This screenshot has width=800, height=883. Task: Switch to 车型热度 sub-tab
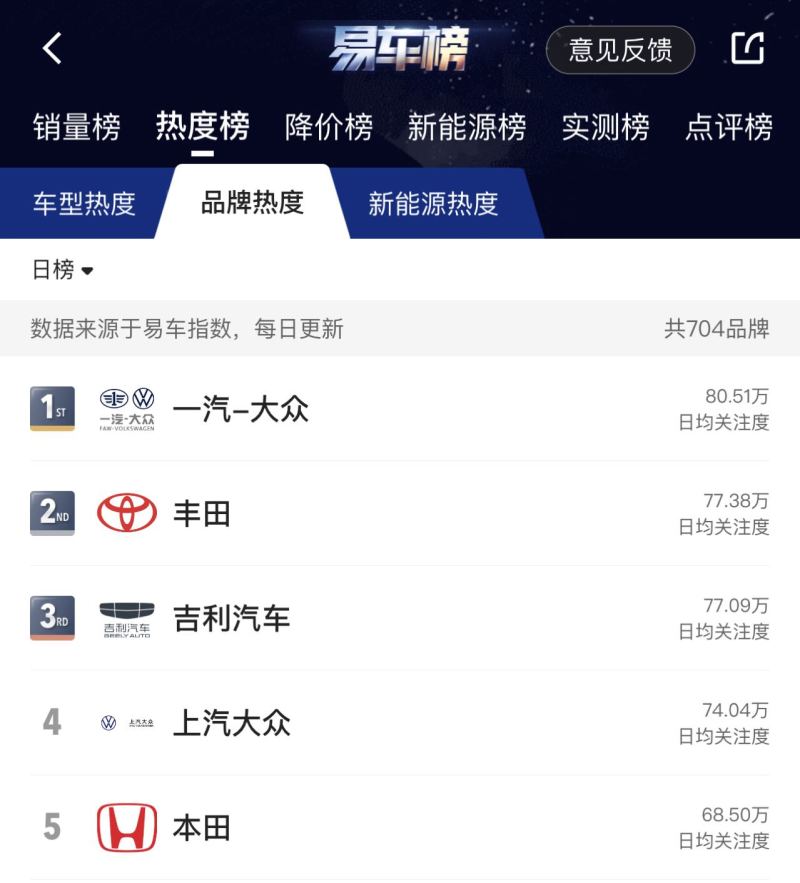(x=84, y=203)
